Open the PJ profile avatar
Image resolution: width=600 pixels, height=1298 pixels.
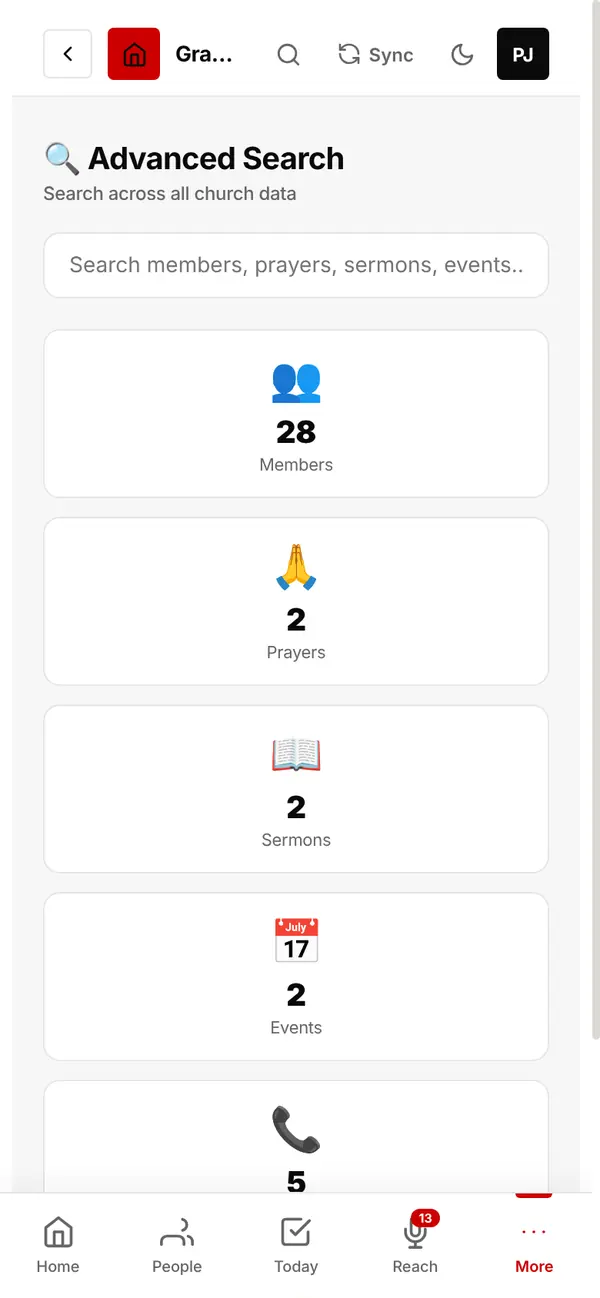pyautogui.click(x=523, y=54)
